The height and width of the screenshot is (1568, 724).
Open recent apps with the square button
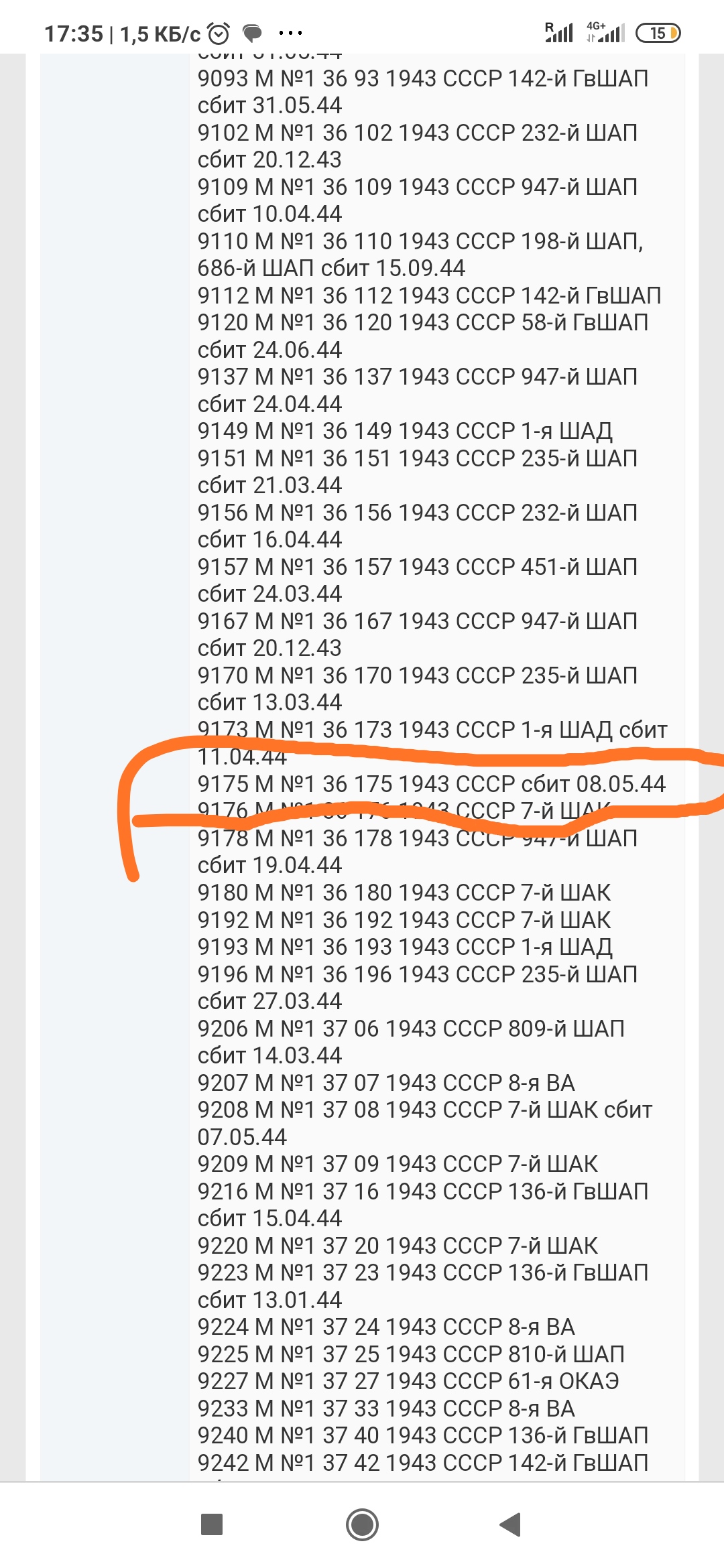click(212, 1524)
